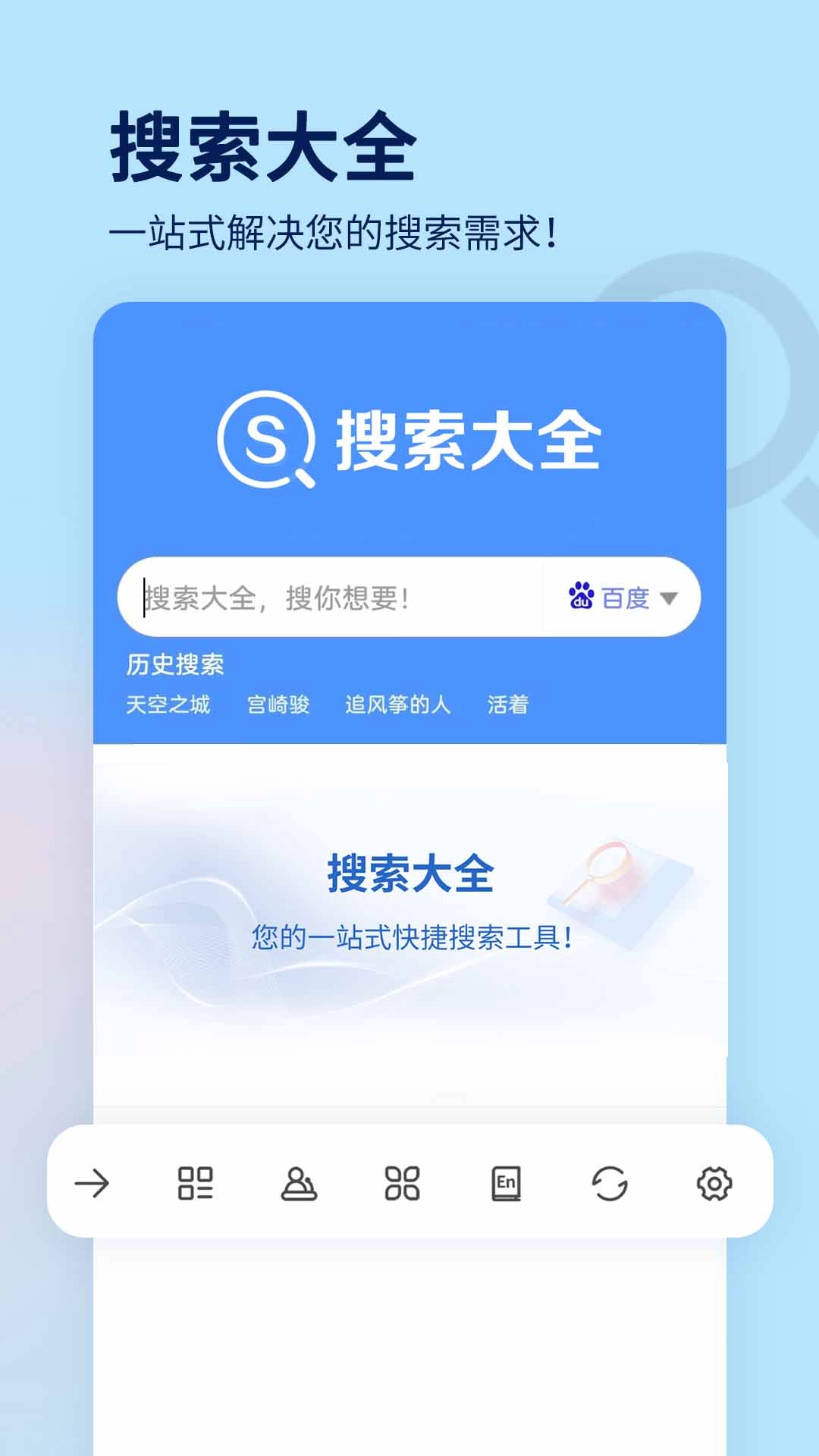Select history keyword 活着
This screenshot has height=1456, width=819.
[510, 704]
